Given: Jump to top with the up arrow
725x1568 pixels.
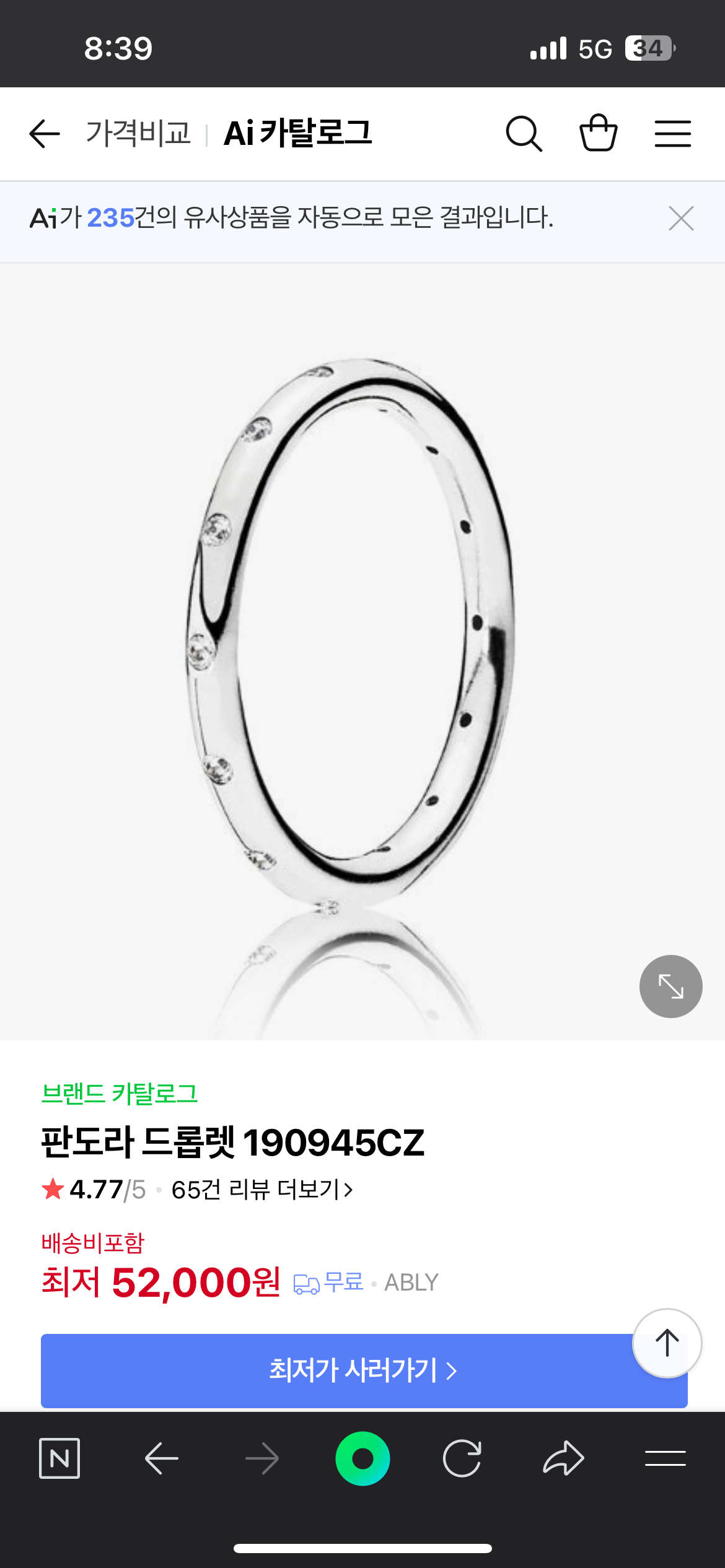Looking at the screenshot, I should 667,1343.
